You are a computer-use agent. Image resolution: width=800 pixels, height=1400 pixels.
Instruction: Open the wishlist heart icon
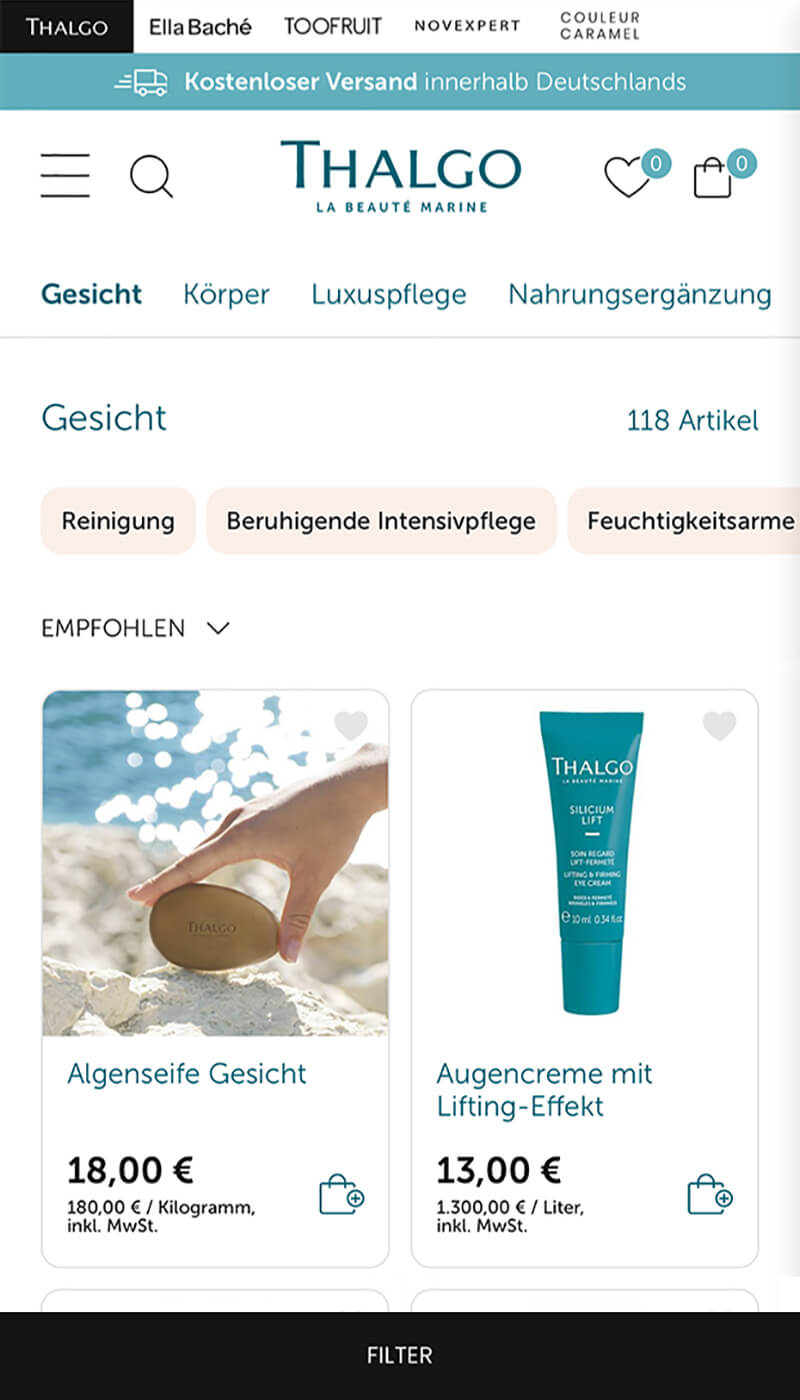[x=628, y=178]
